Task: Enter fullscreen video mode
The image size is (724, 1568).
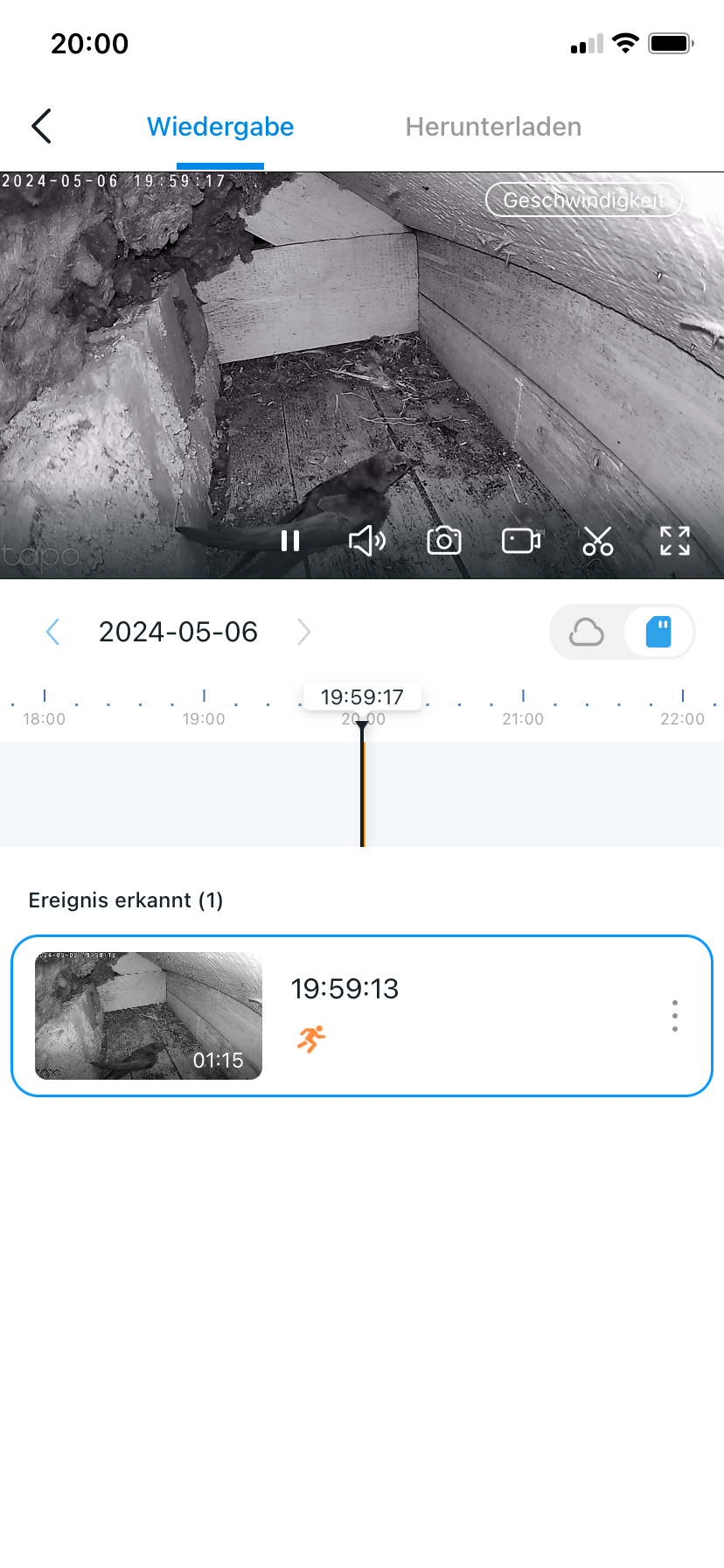Action: [x=675, y=542]
